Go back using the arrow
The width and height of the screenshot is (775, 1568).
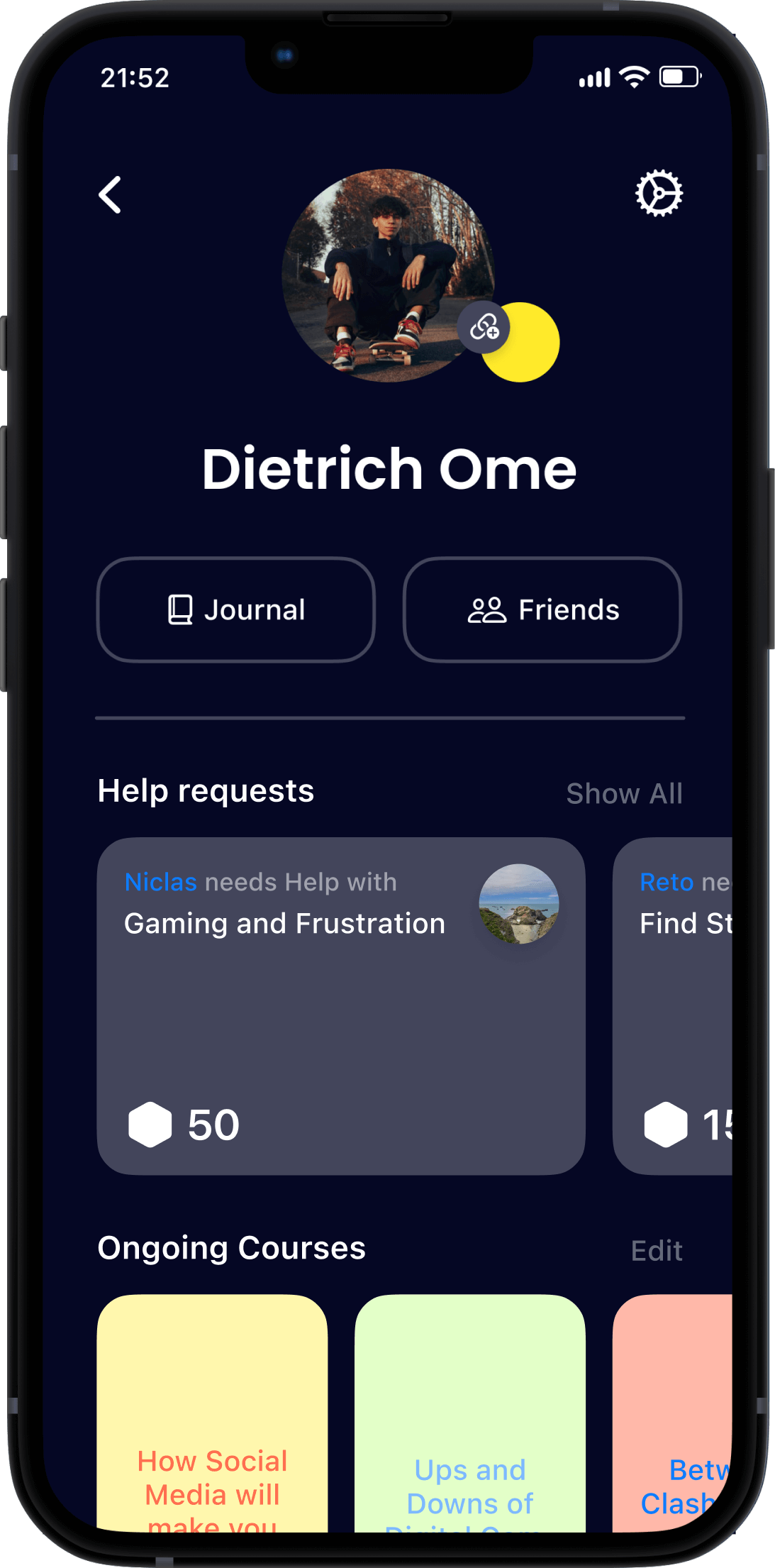(111, 195)
